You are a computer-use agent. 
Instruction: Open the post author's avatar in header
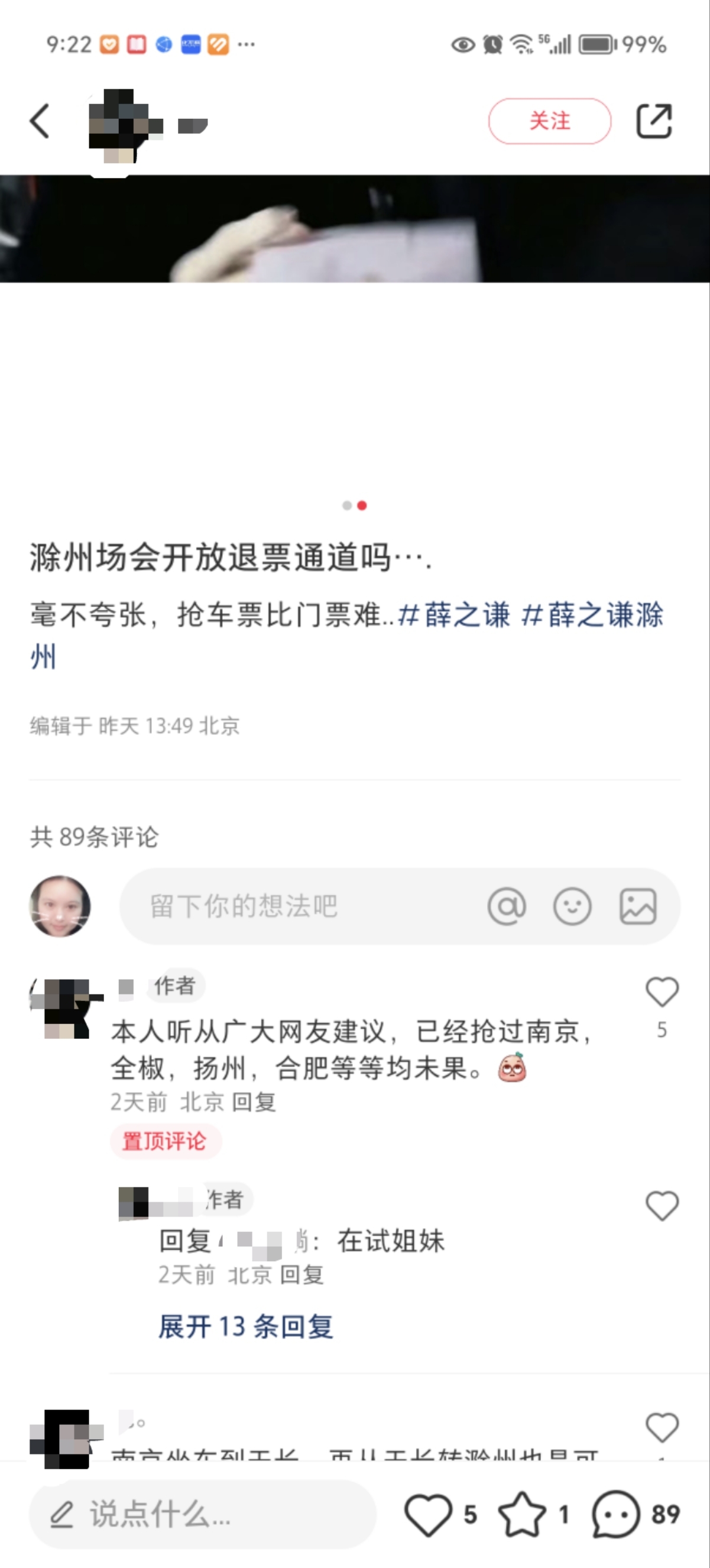pyautogui.click(x=120, y=126)
